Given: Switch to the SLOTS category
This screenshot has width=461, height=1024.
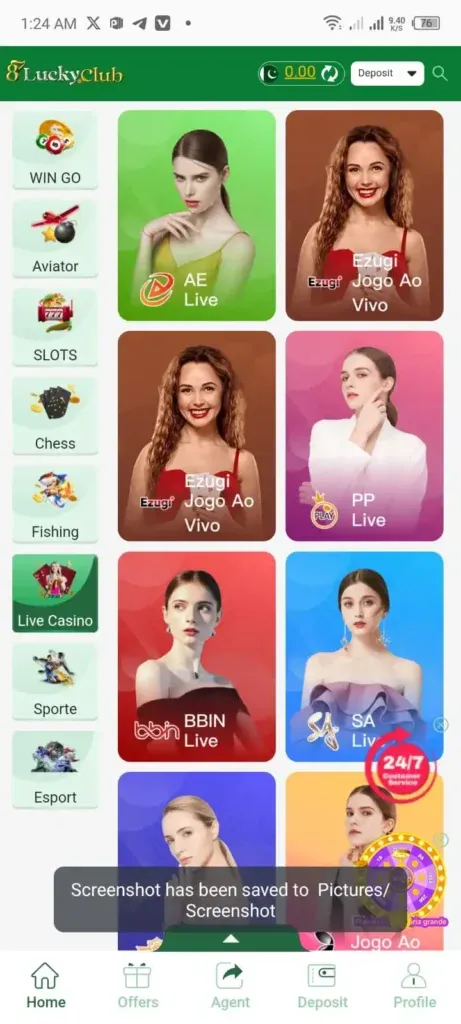Looking at the screenshot, I should click(55, 327).
